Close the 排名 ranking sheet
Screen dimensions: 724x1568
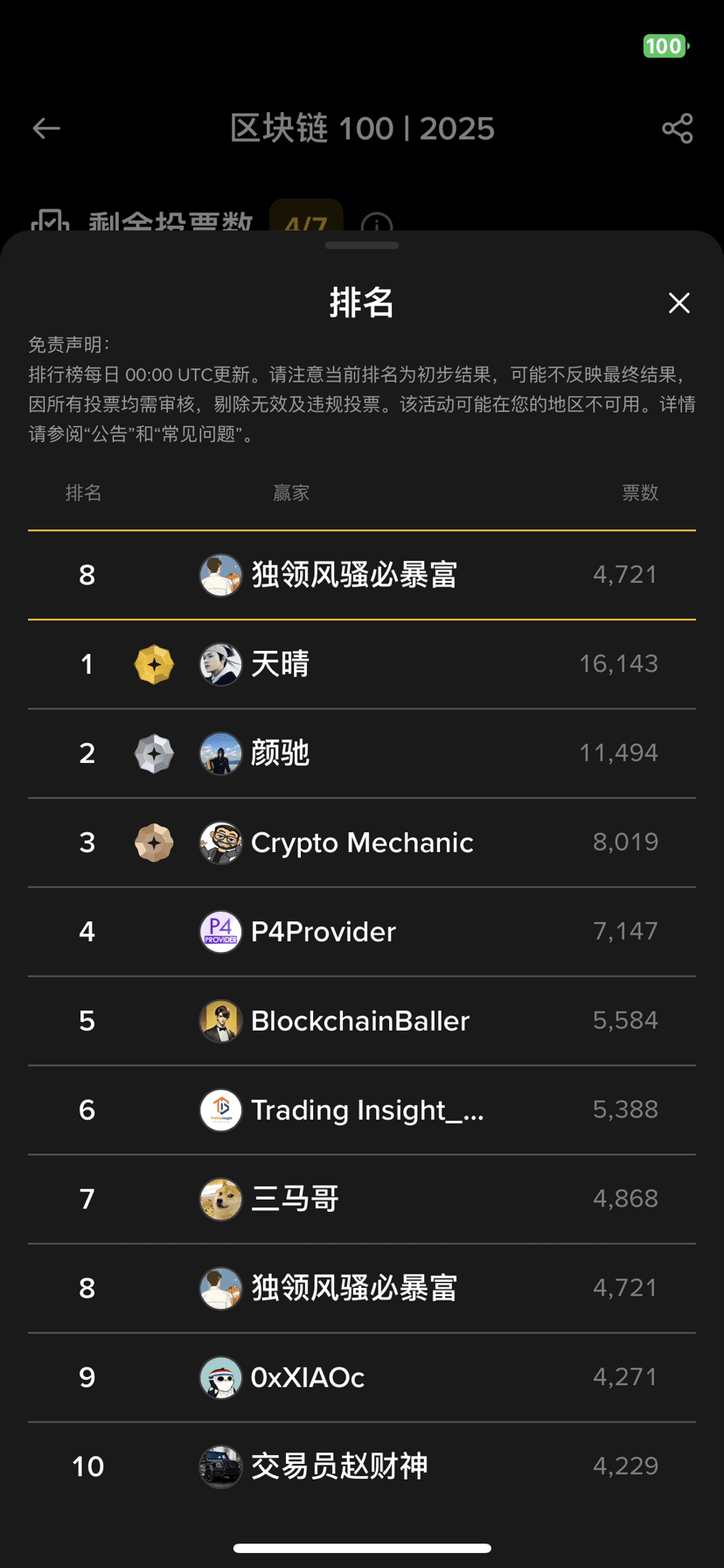pos(679,303)
